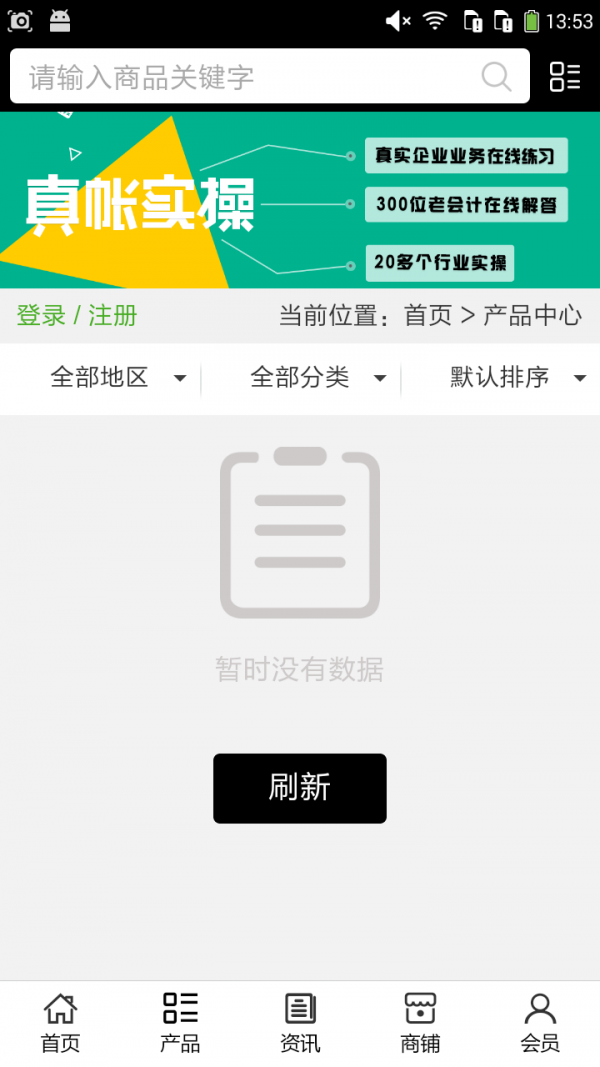Tap the 刷新 button

[x=300, y=788]
